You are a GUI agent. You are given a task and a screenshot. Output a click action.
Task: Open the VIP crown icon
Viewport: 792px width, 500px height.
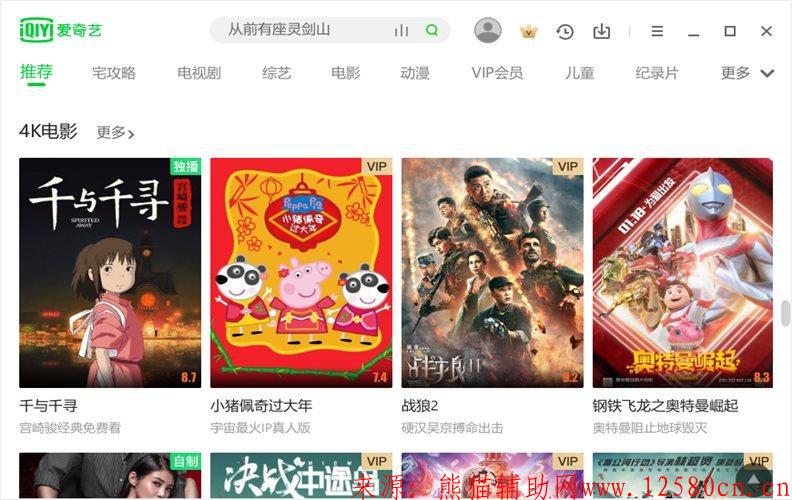(x=529, y=32)
